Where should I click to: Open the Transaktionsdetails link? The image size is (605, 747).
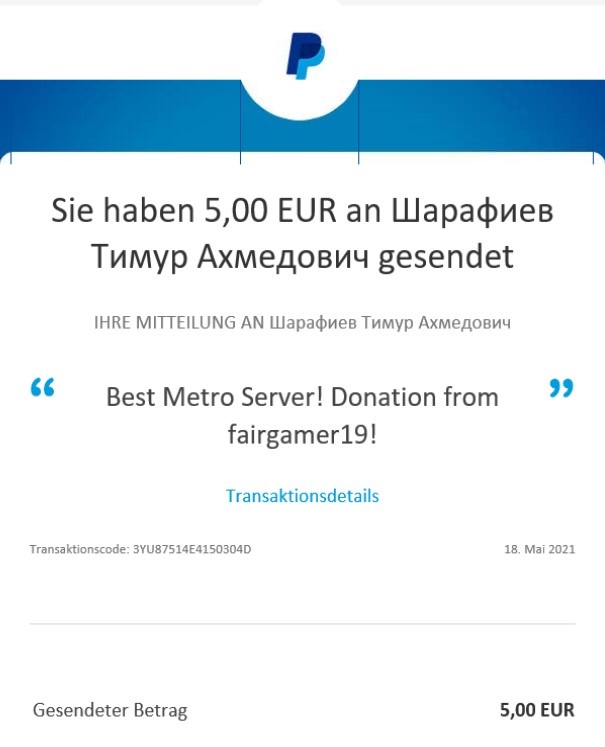(302, 496)
